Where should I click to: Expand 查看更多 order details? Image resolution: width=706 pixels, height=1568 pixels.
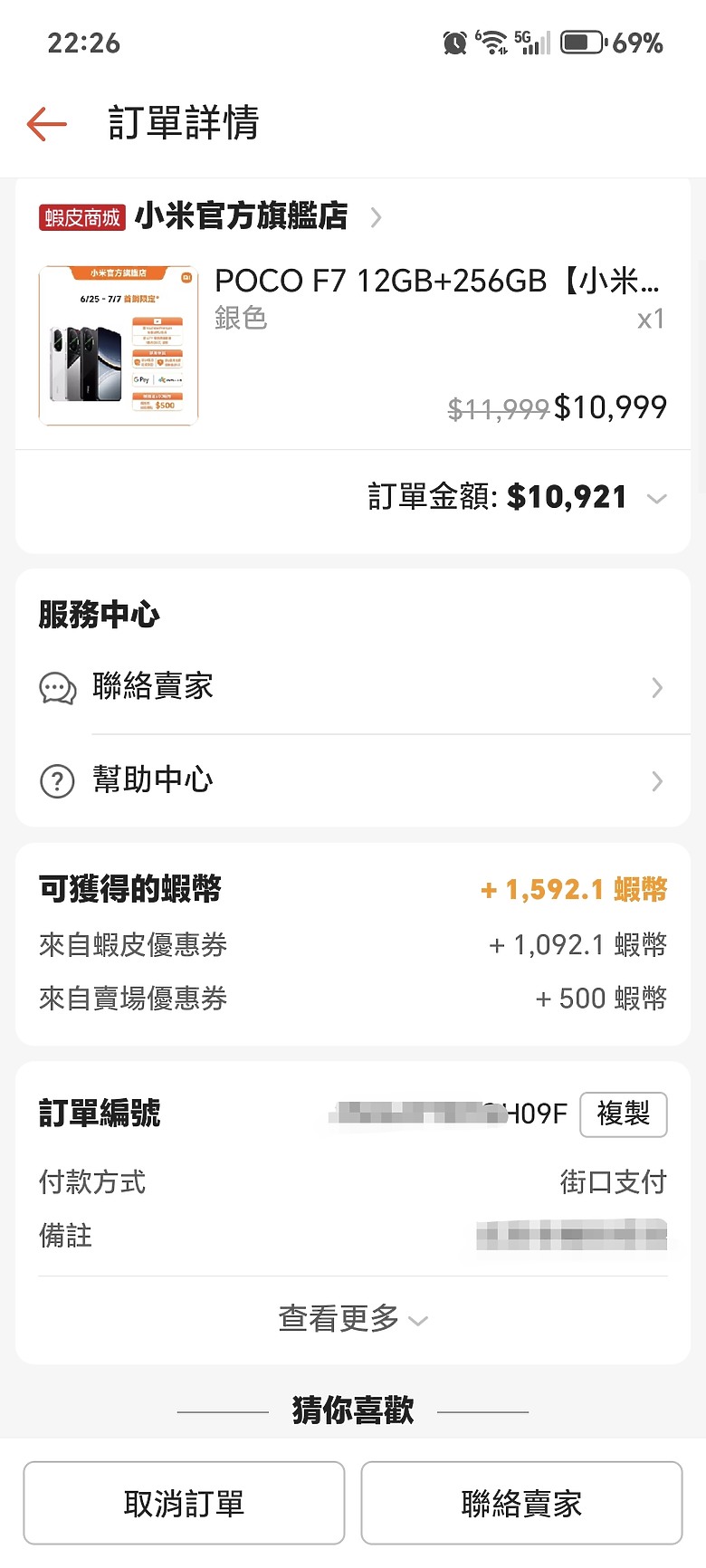point(353,1319)
